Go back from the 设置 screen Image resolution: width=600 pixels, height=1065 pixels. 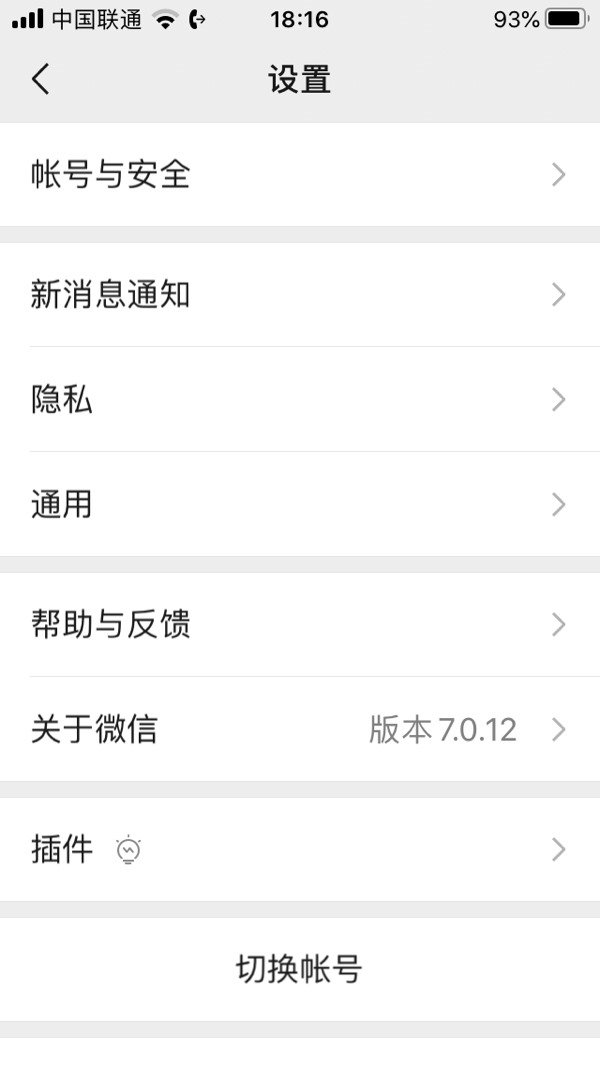click(x=40, y=79)
